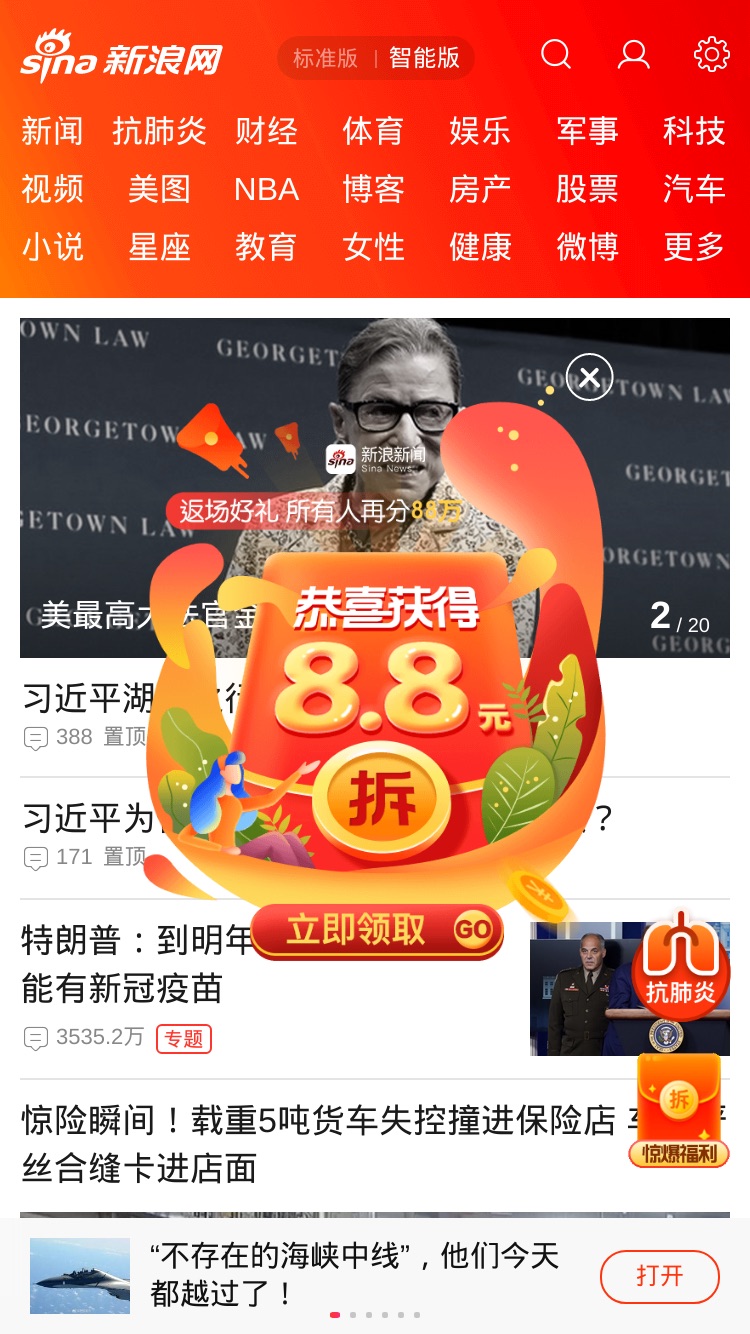750x1334 pixels.
Task: Read the 载重5吨货车失控 headline
Action: [x=375, y=1144]
